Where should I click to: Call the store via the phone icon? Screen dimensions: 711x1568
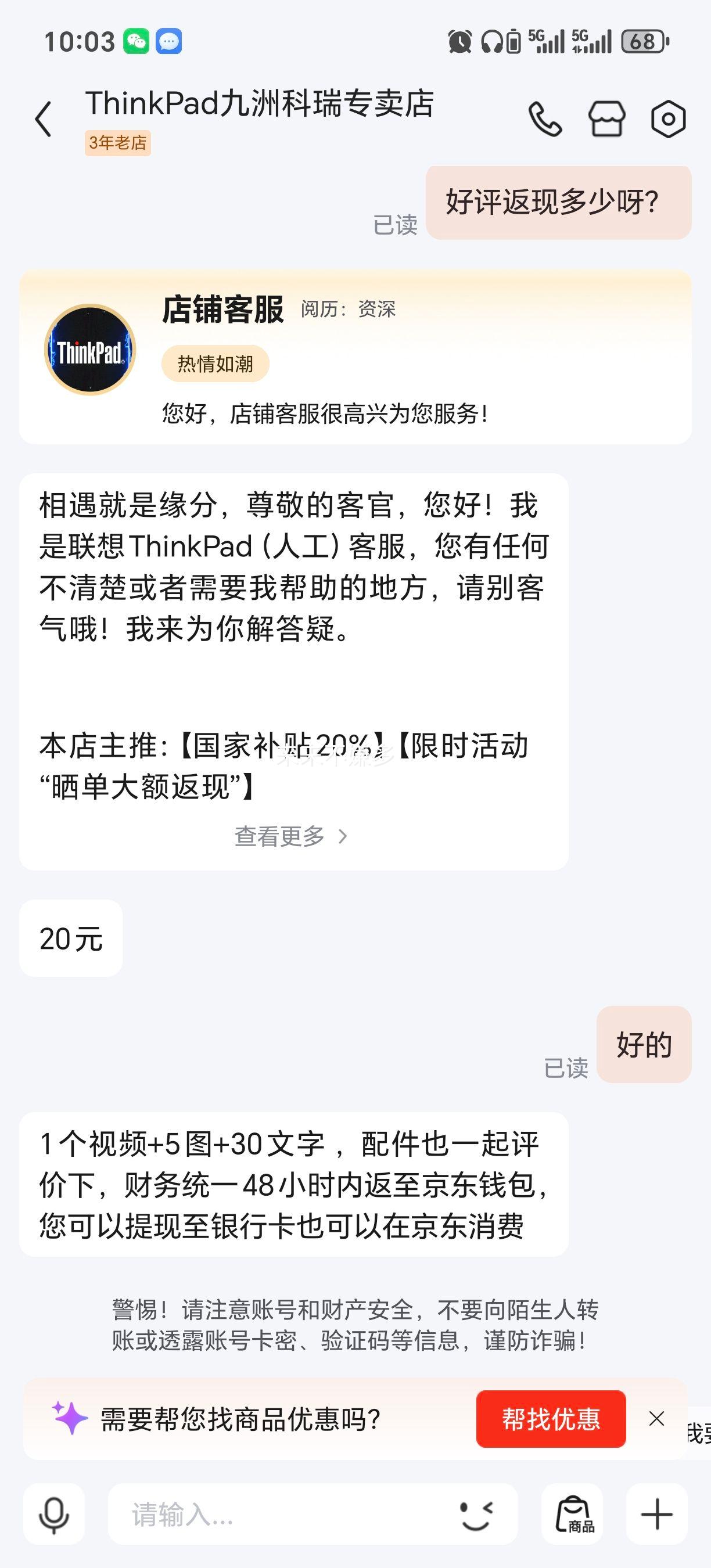click(x=545, y=118)
